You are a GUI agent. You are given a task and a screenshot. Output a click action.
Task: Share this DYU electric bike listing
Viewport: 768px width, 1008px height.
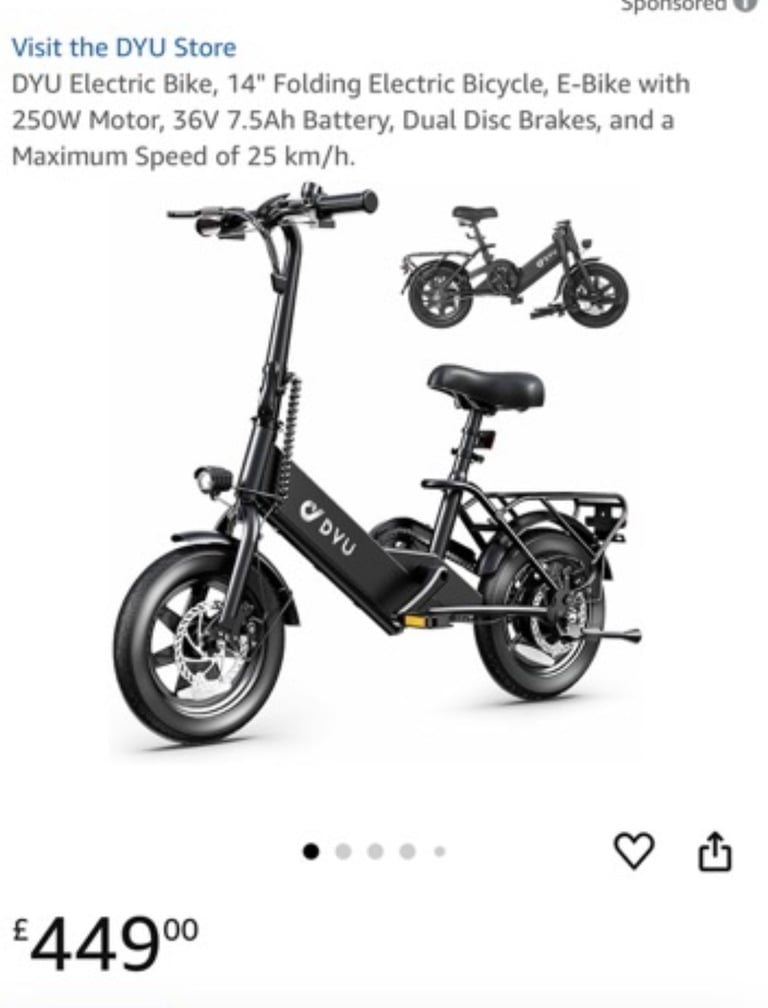pyautogui.click(x=714, y=852)
